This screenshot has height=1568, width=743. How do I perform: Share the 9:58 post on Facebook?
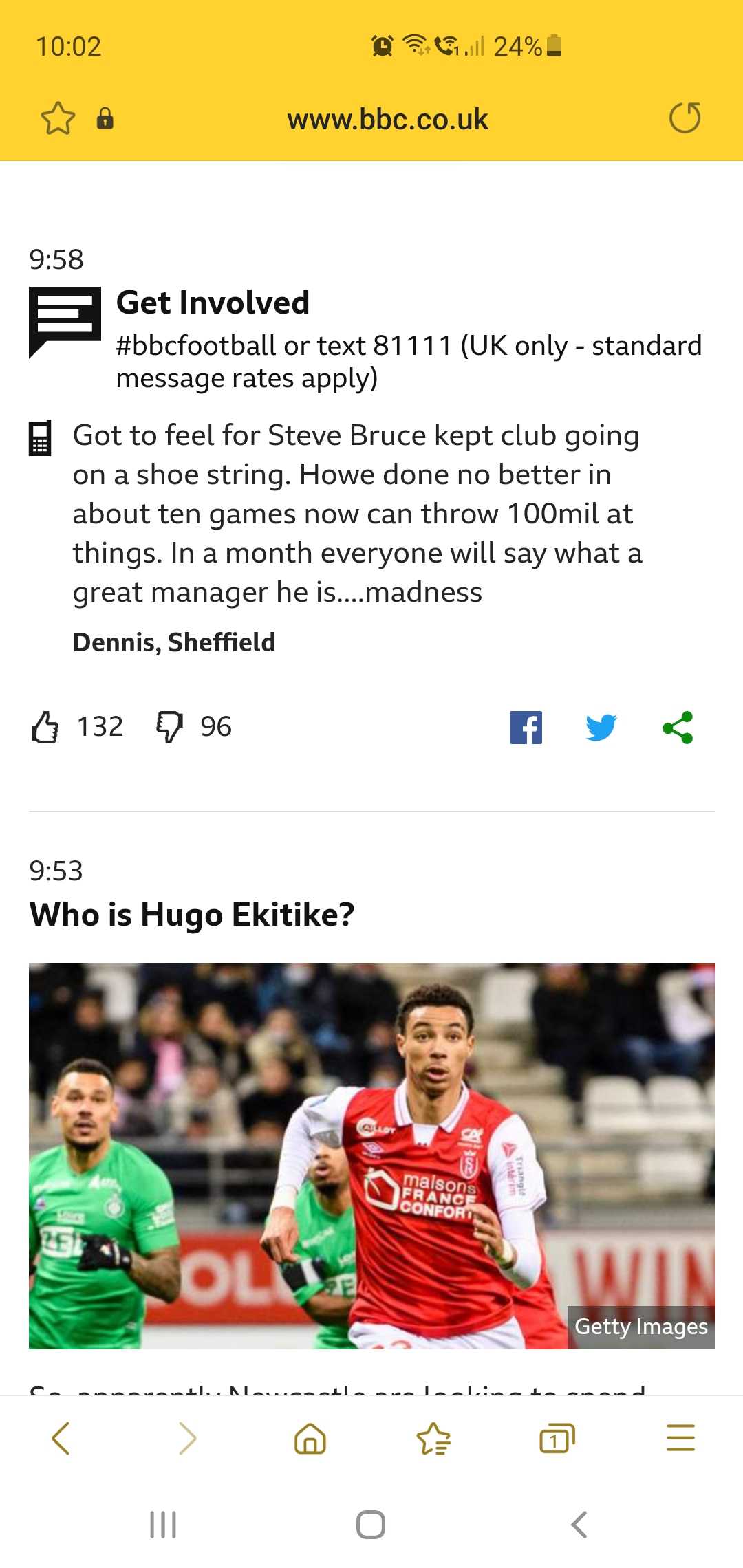pyautogui.click(x=526, y=728)
